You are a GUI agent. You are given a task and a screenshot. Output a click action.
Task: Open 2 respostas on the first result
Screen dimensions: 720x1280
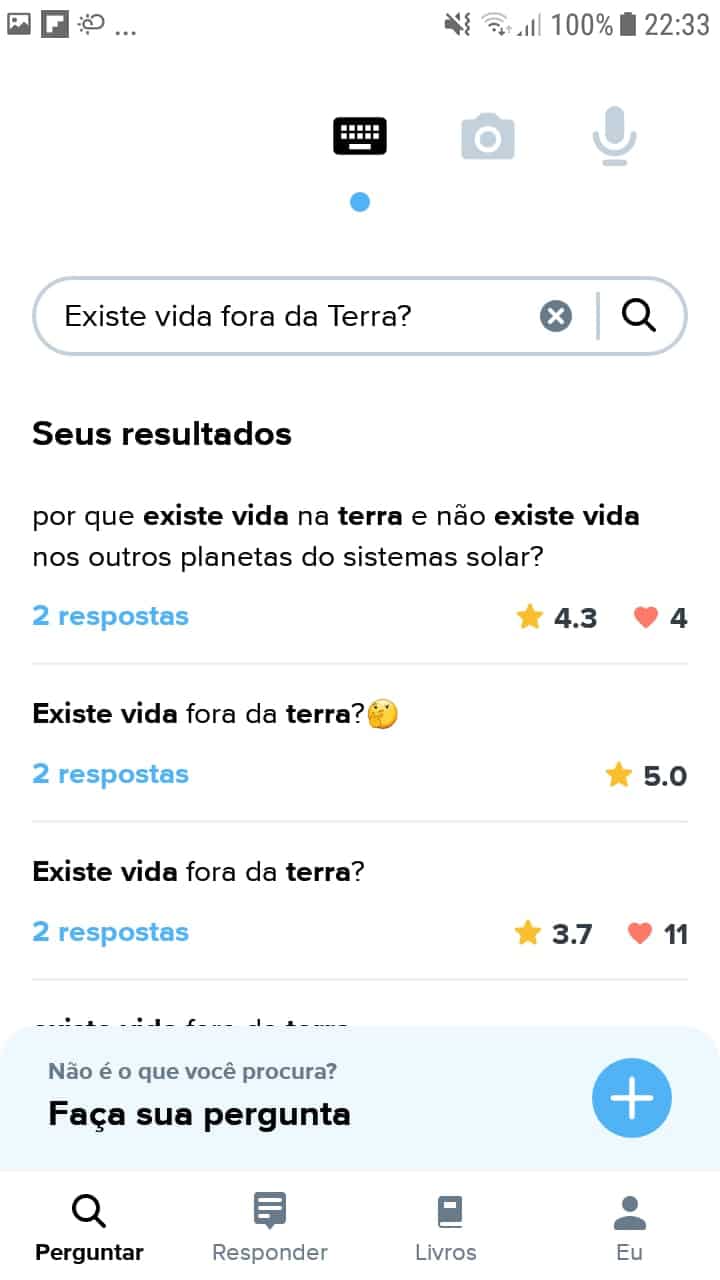pyautogui.click(x=110, y=616)
